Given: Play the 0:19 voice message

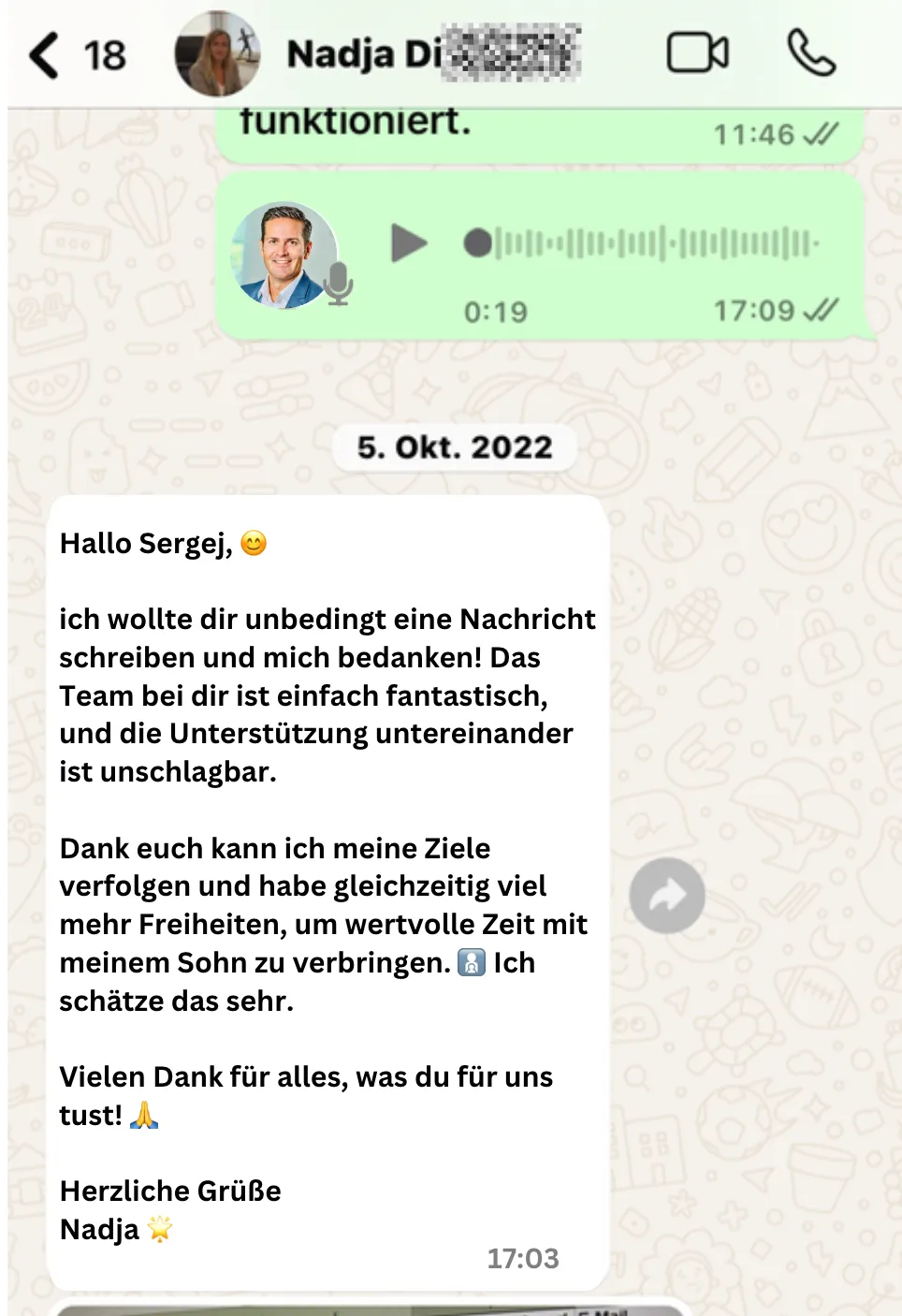Looking at the screenshot, I should 408,243.
